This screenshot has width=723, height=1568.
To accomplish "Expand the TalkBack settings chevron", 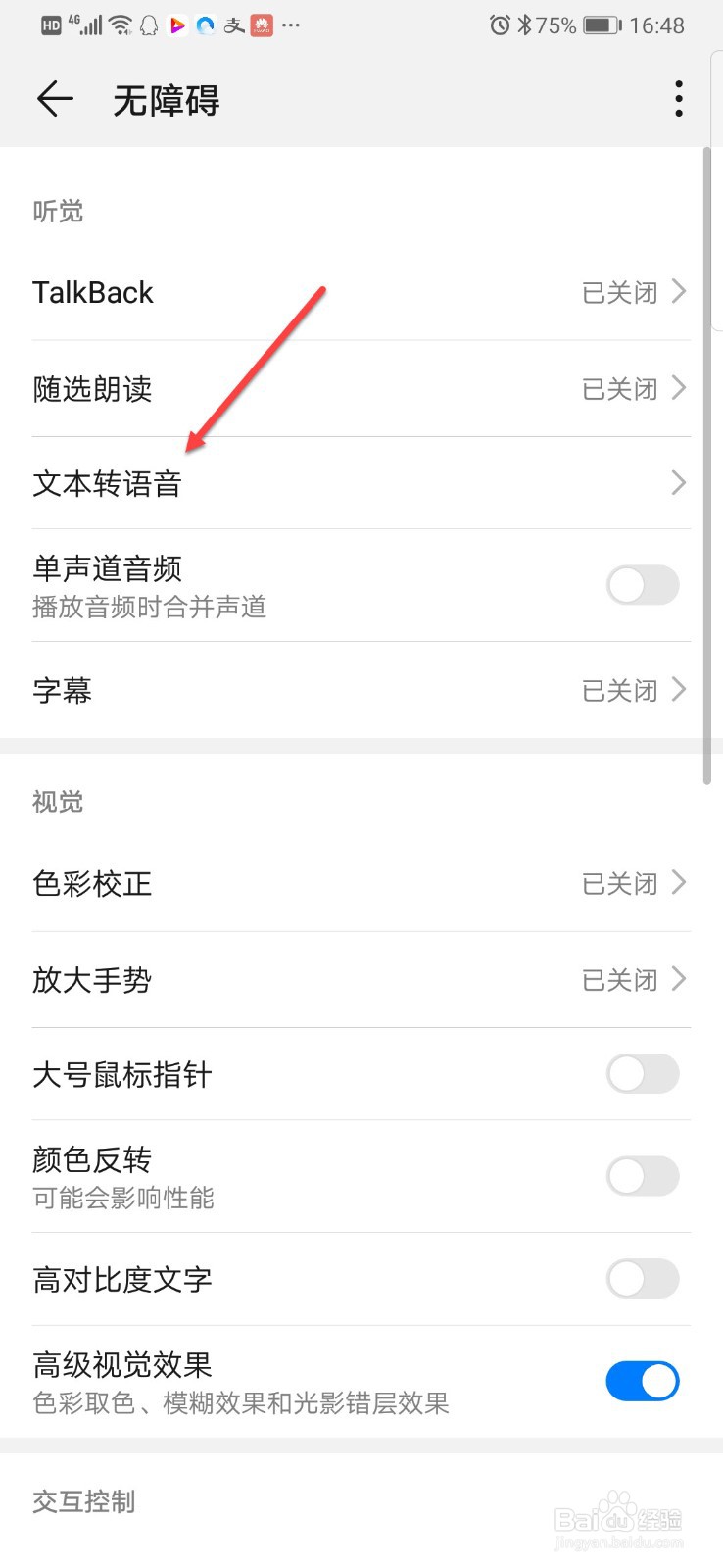I will click(x=677, y=291).
